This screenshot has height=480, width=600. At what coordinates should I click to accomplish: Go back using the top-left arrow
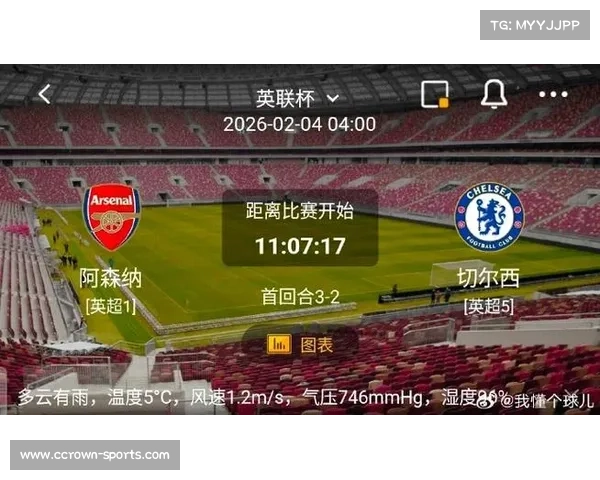pyautogui.click(x=44, y=95)
